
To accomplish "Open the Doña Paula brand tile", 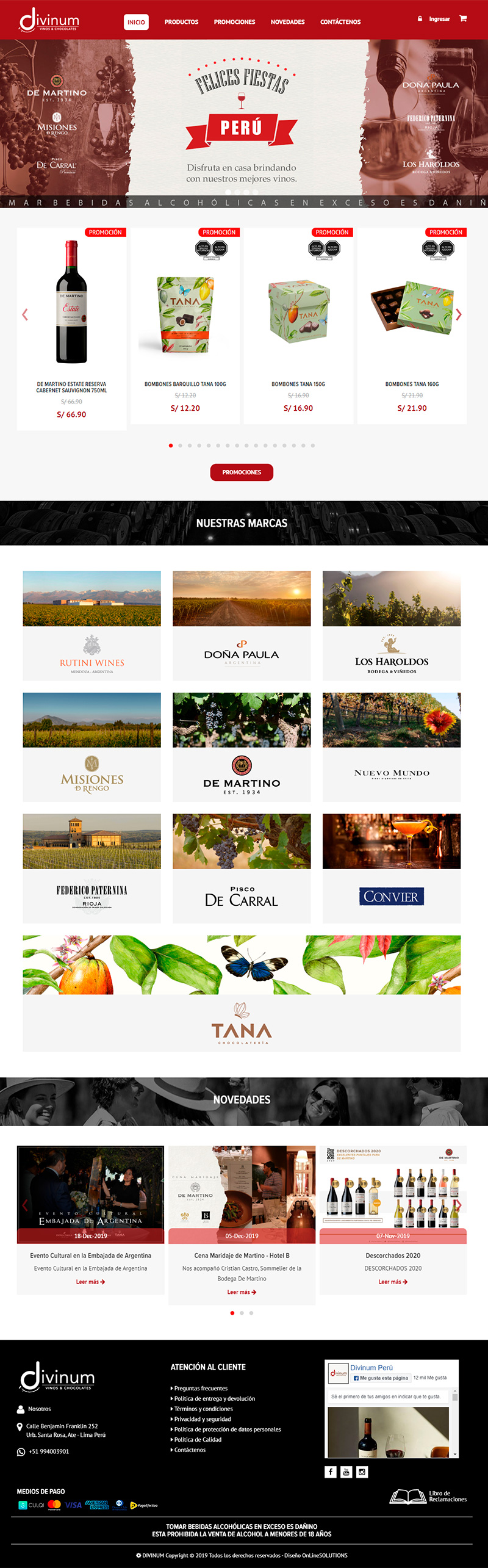I will (x=242, y=625).
